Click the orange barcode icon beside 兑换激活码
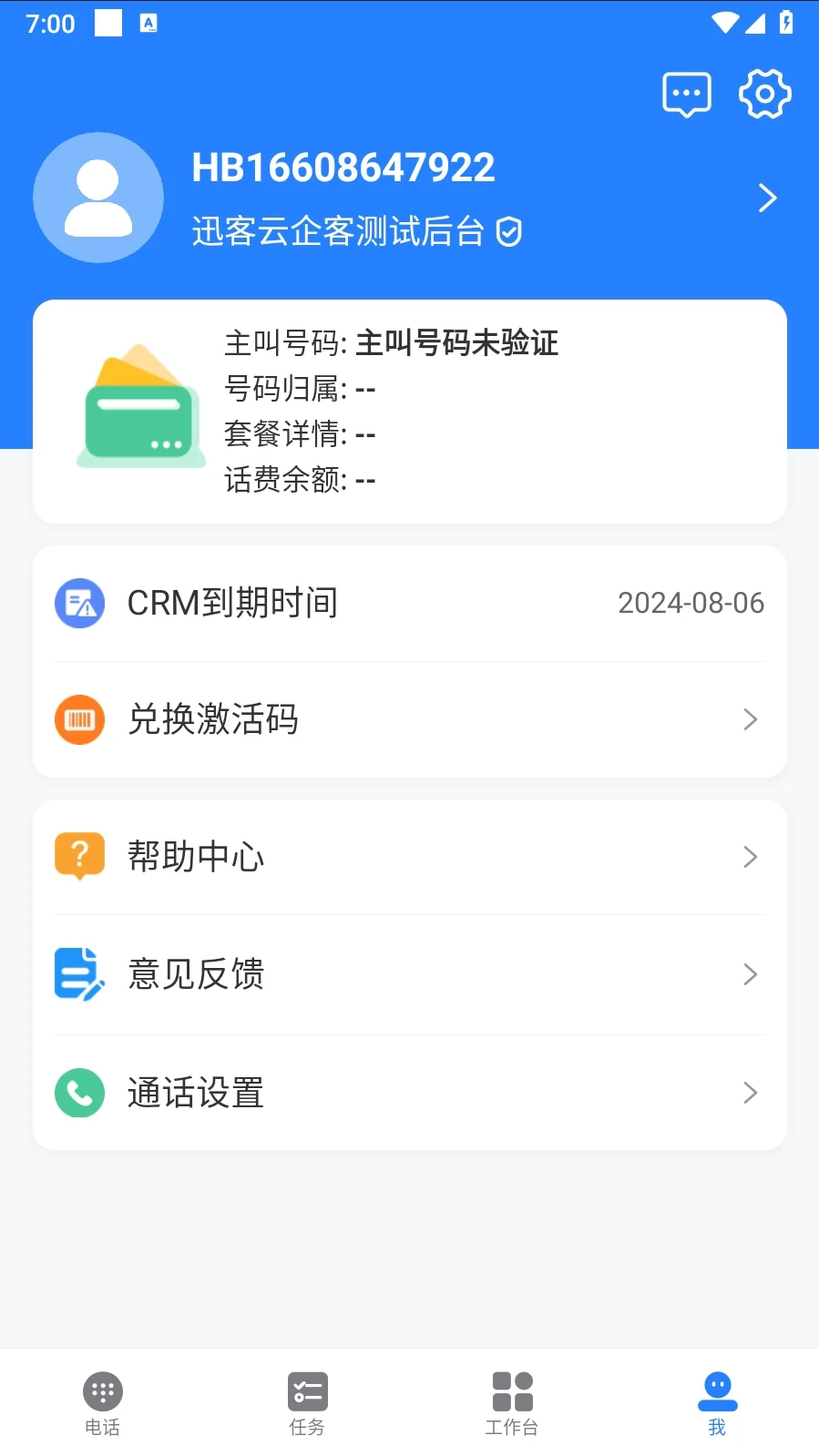This screenshot has width=819, height=1456. (79, 719)
